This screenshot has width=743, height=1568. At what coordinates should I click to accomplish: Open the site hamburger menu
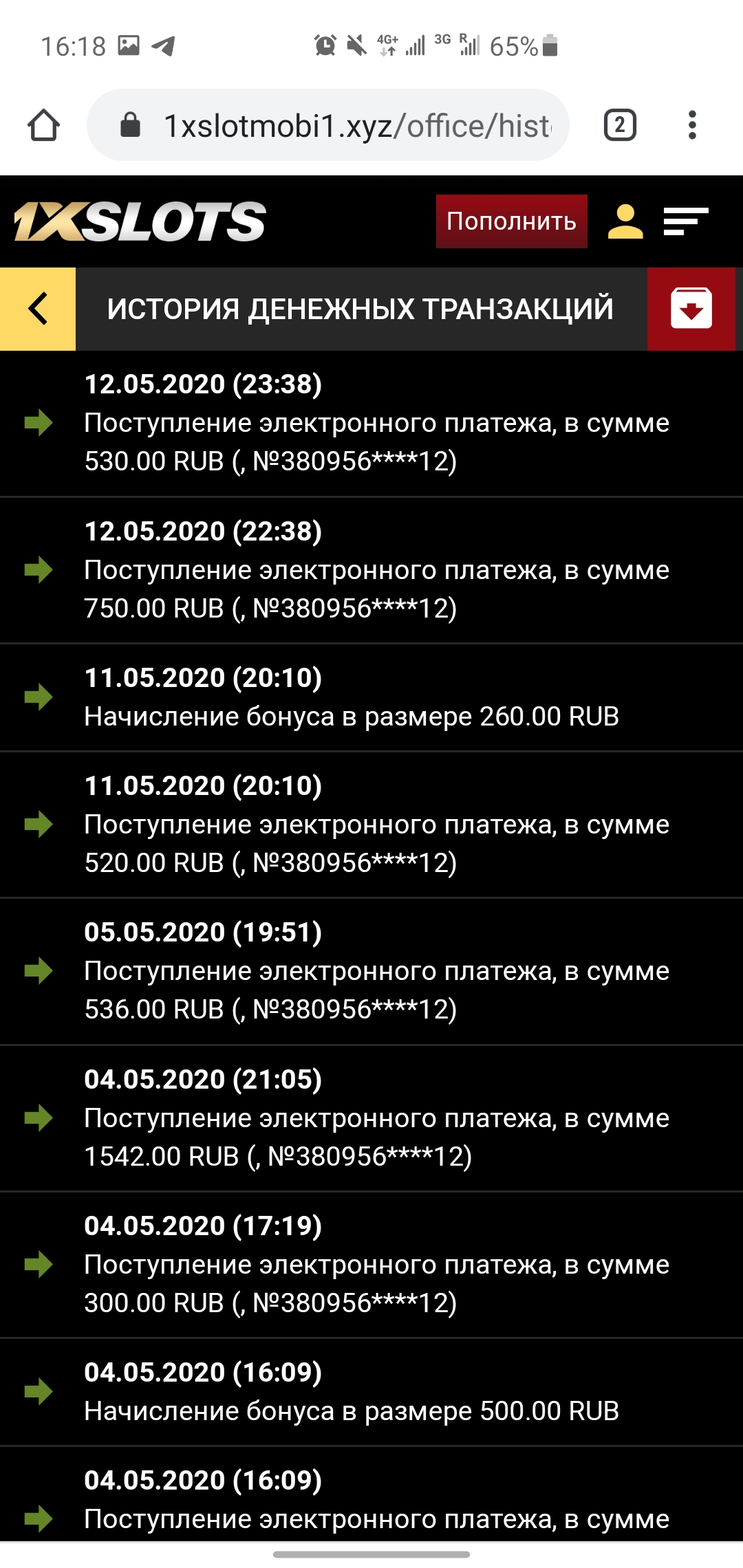tap(685, 221)
